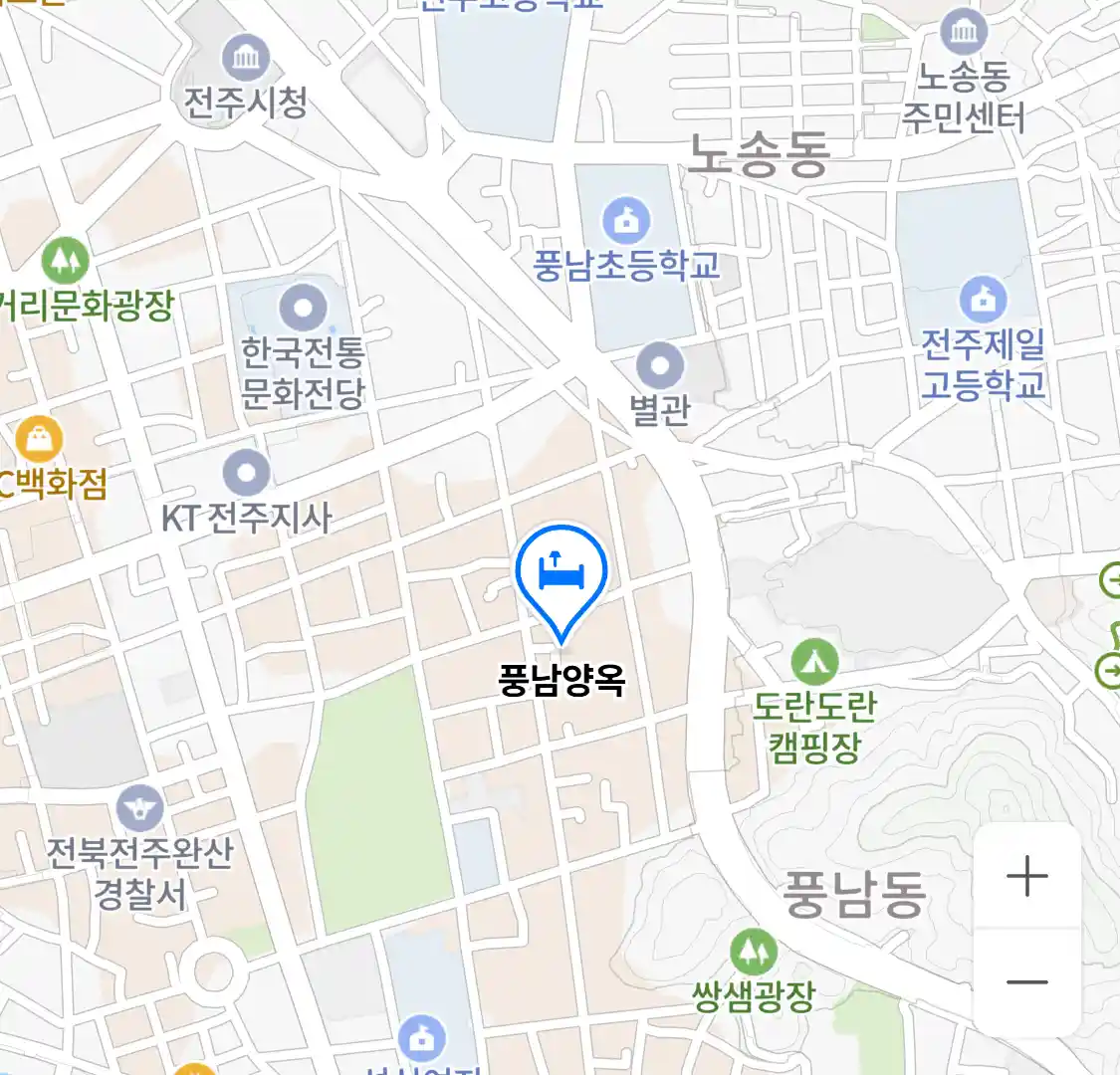Zoom in on the map
Viewport: 1120px width, 1075px height.
1026,878
